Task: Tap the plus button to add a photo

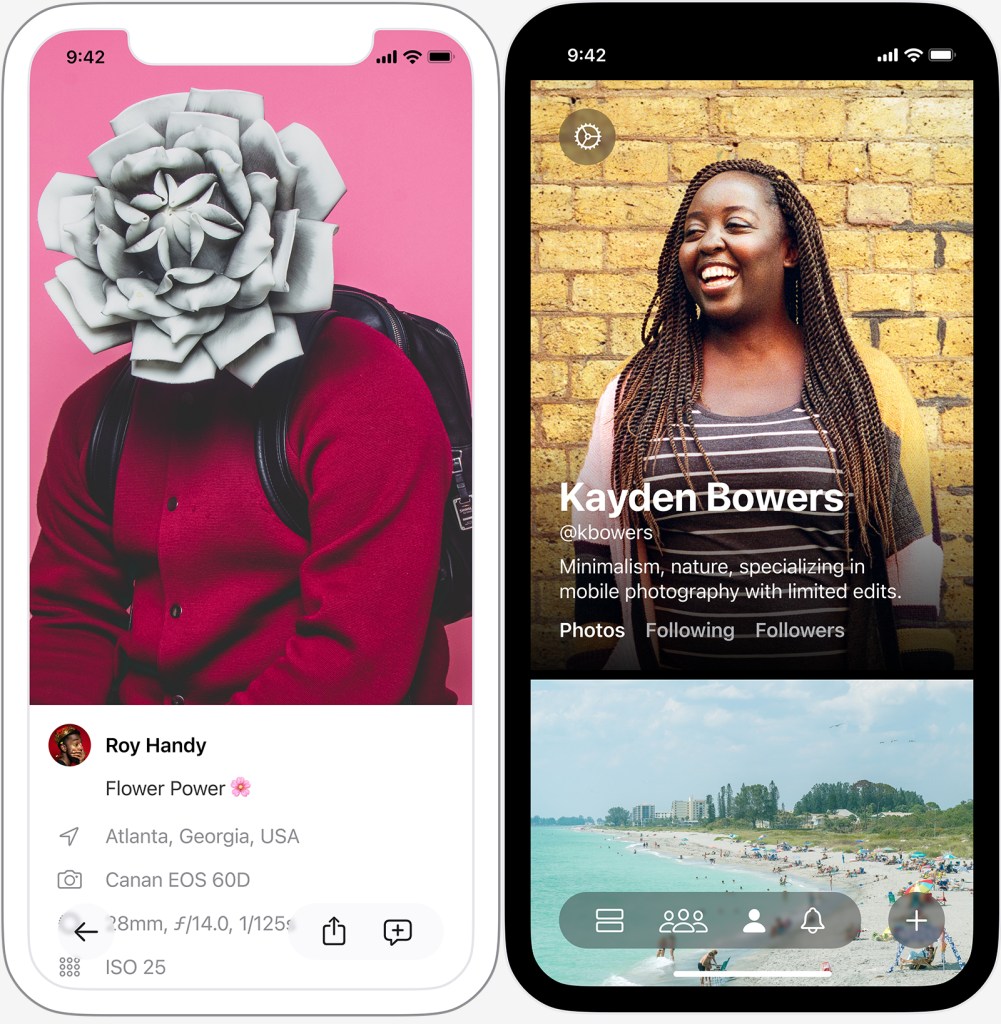Action: tap(916, 921)
